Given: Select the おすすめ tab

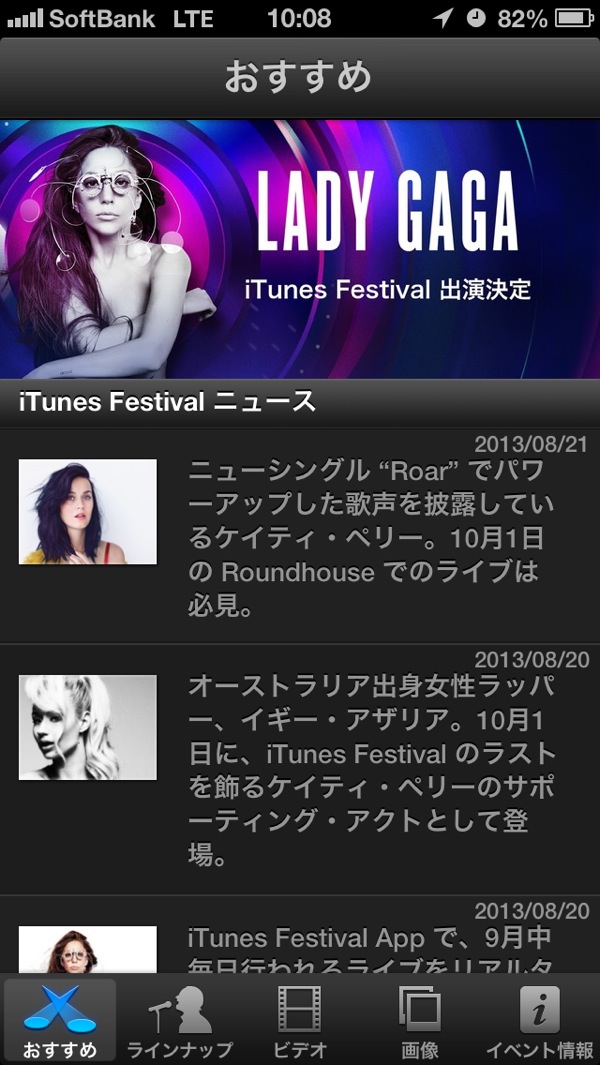Looking at the screenshot, I should click(x=60, y=1020).
